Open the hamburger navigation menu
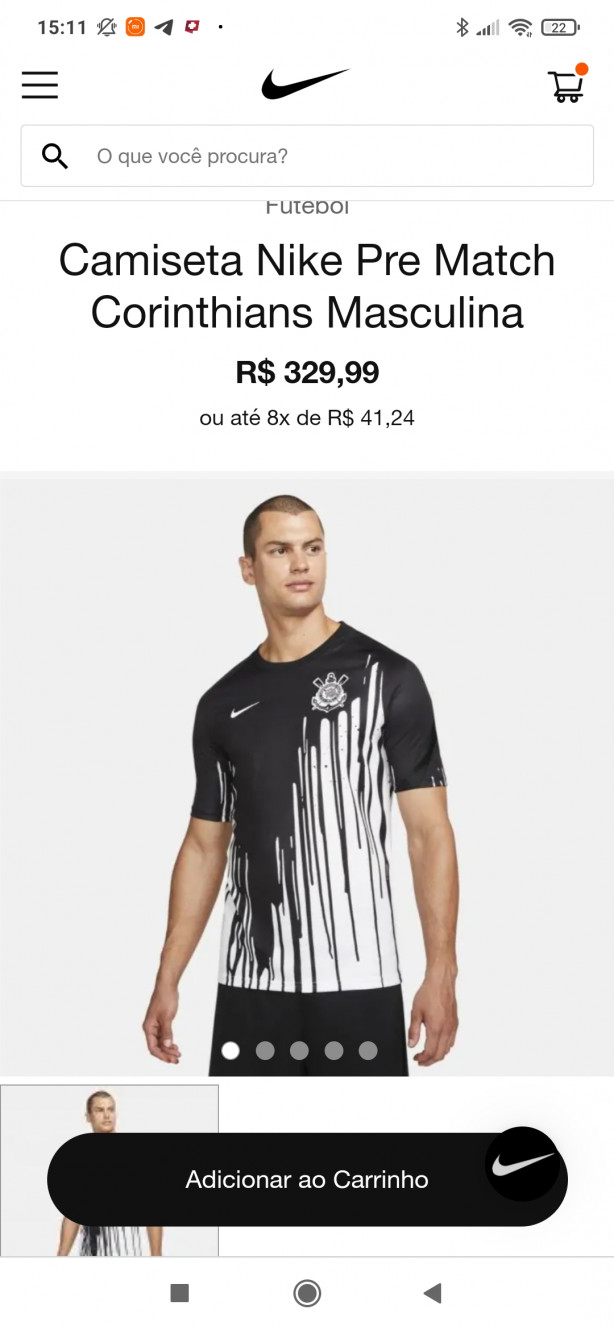This screenshot has width=614, height=1330. (40, 85)
